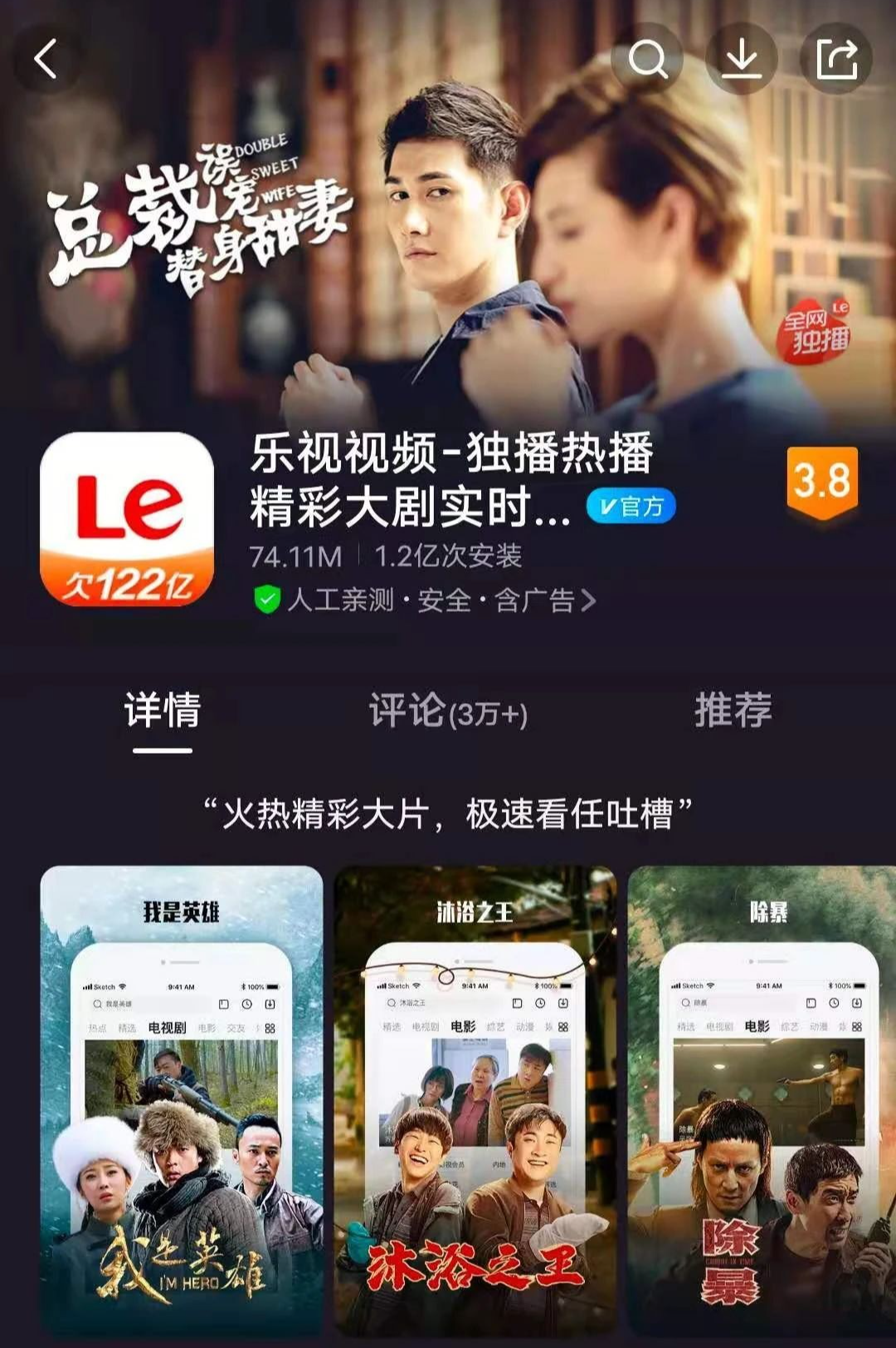896x1348 pixels.
Task: Share this app page
Action: tap(835, 59)
